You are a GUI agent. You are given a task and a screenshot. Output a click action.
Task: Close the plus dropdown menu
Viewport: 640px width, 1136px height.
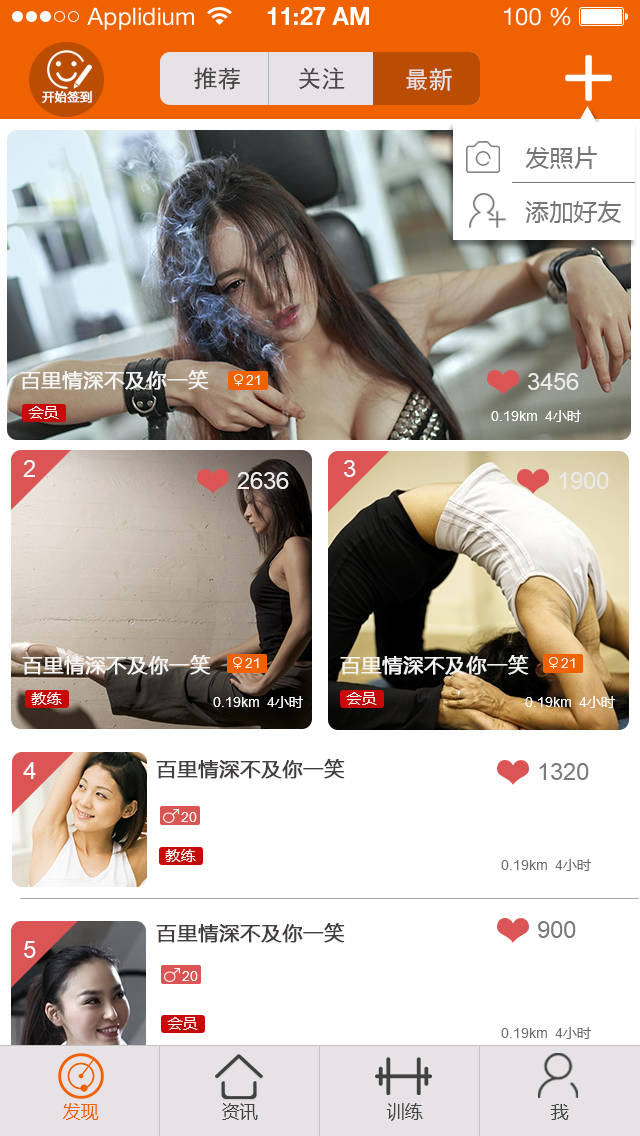pyautogui.click(x=588, y=78)
